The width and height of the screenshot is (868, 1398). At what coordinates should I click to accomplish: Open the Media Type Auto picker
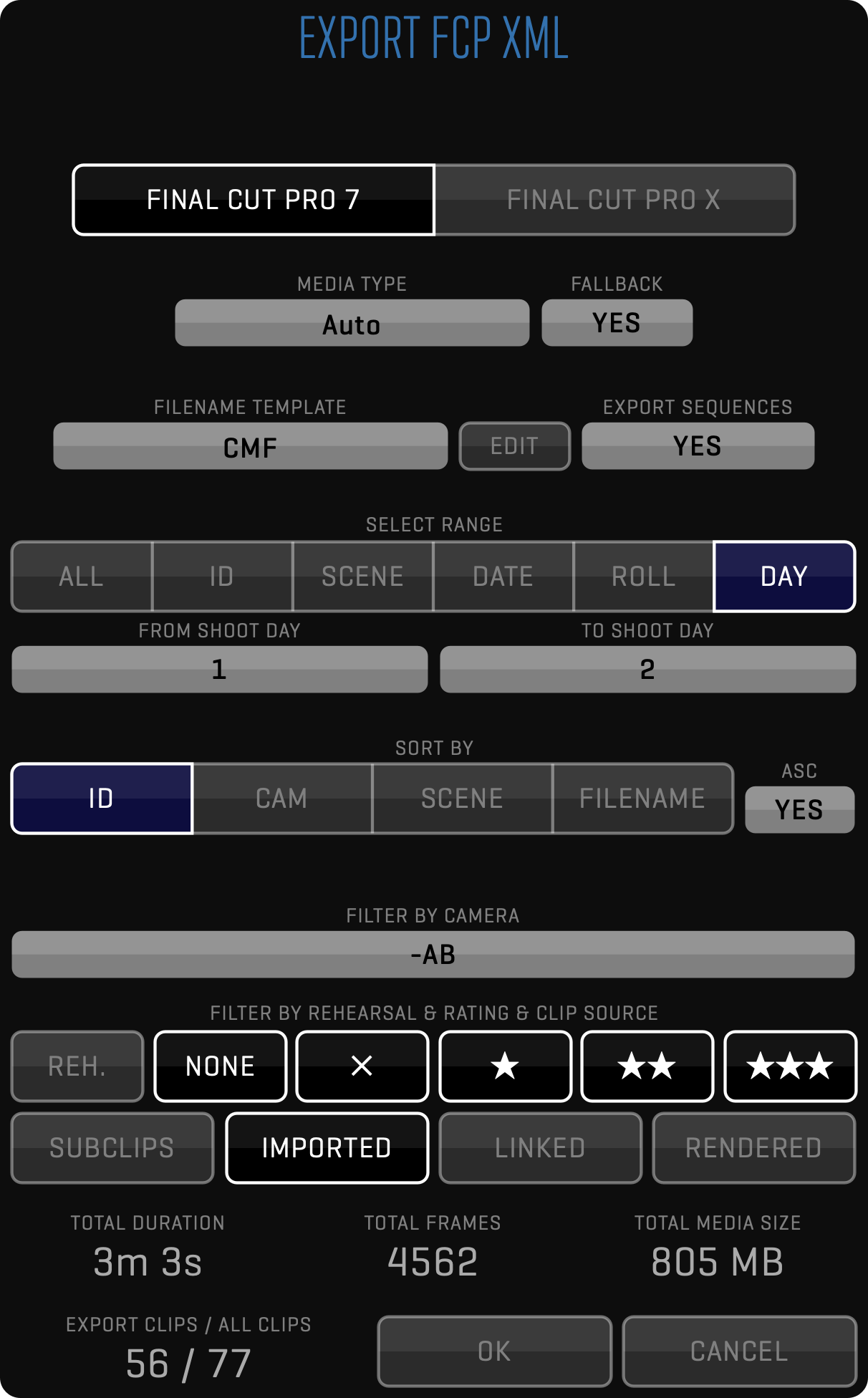352,324
